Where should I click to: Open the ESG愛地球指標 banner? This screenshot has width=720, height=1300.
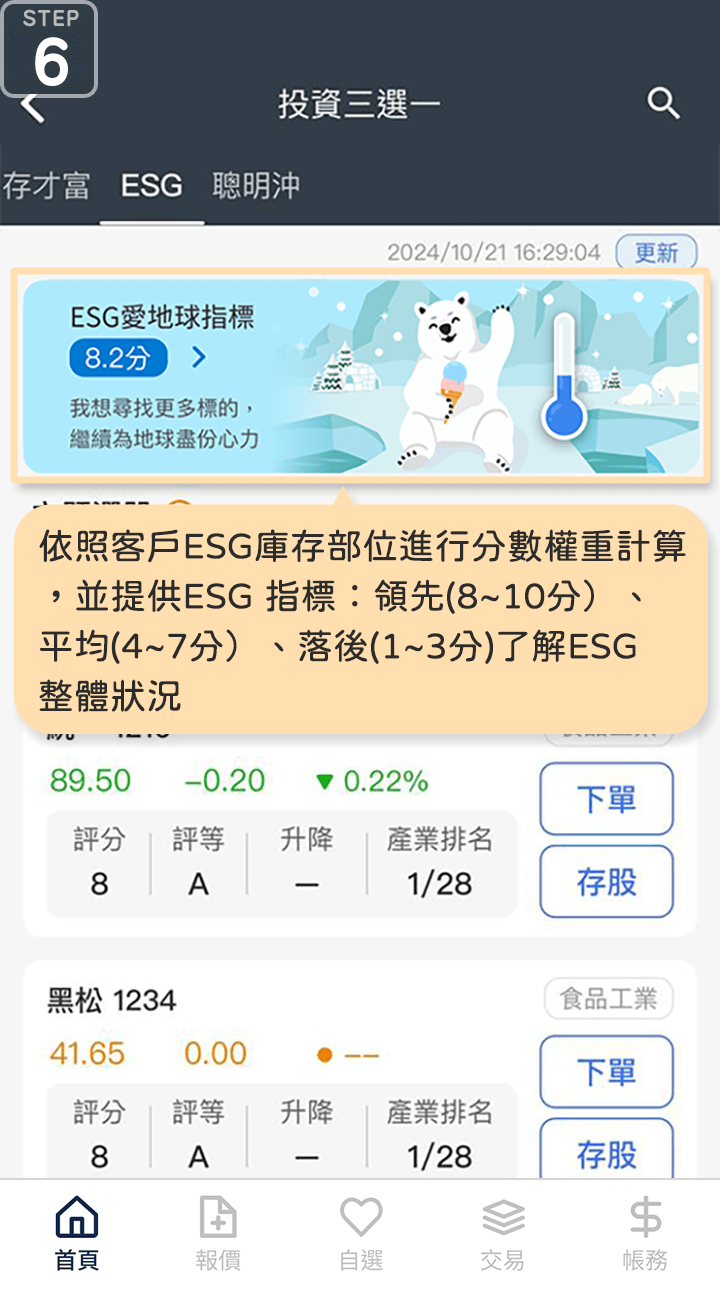click(x=360, y=375)
